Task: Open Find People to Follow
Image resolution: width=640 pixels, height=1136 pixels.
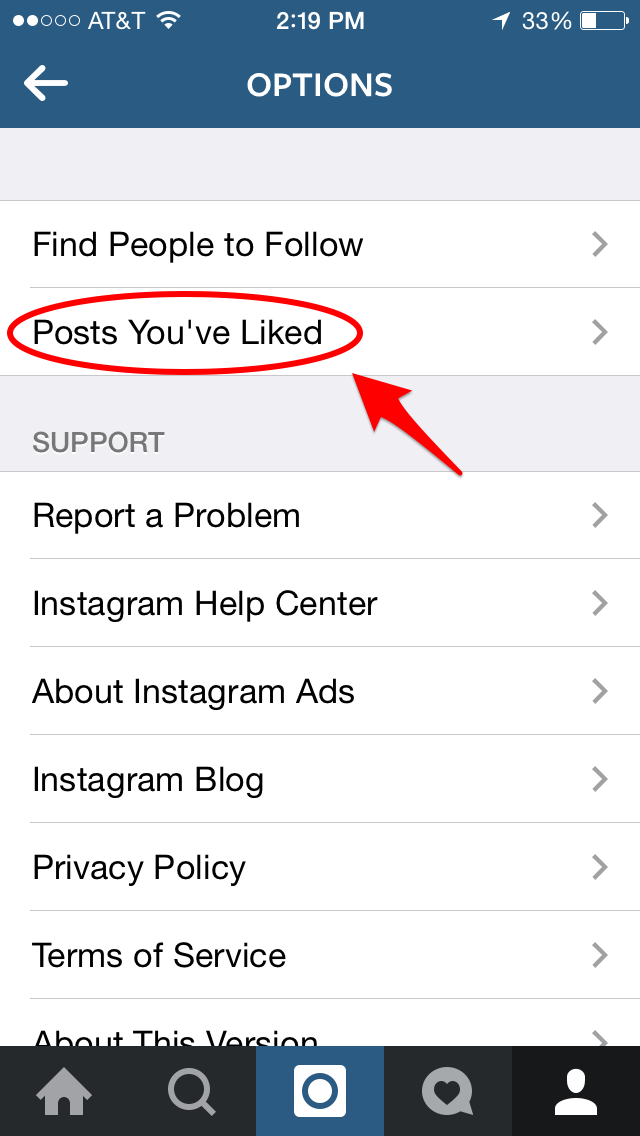Action: [320, 244]
